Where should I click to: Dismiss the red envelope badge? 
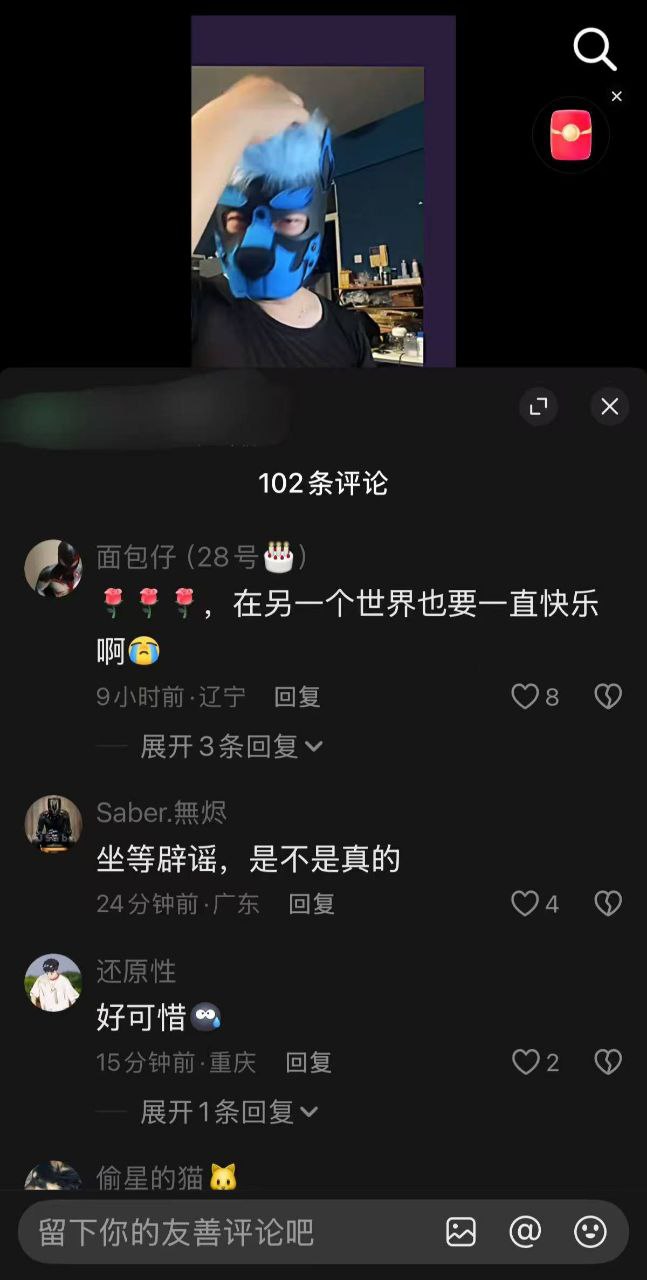[x=616, y=96]
